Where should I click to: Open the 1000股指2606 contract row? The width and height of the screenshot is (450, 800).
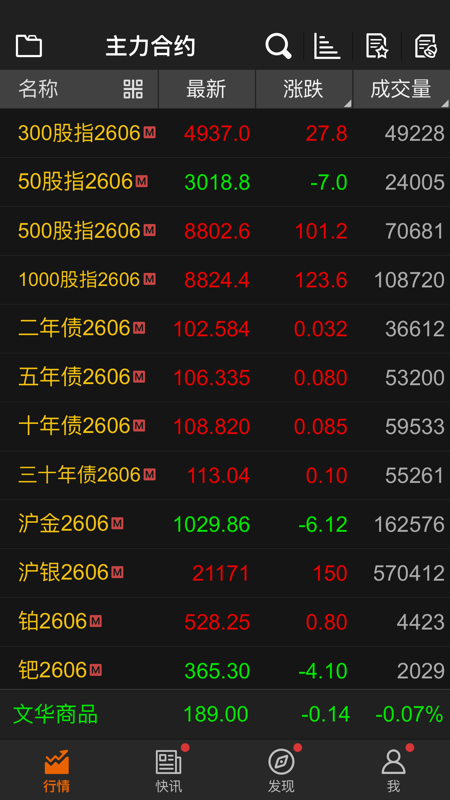[x=225, y=280]
